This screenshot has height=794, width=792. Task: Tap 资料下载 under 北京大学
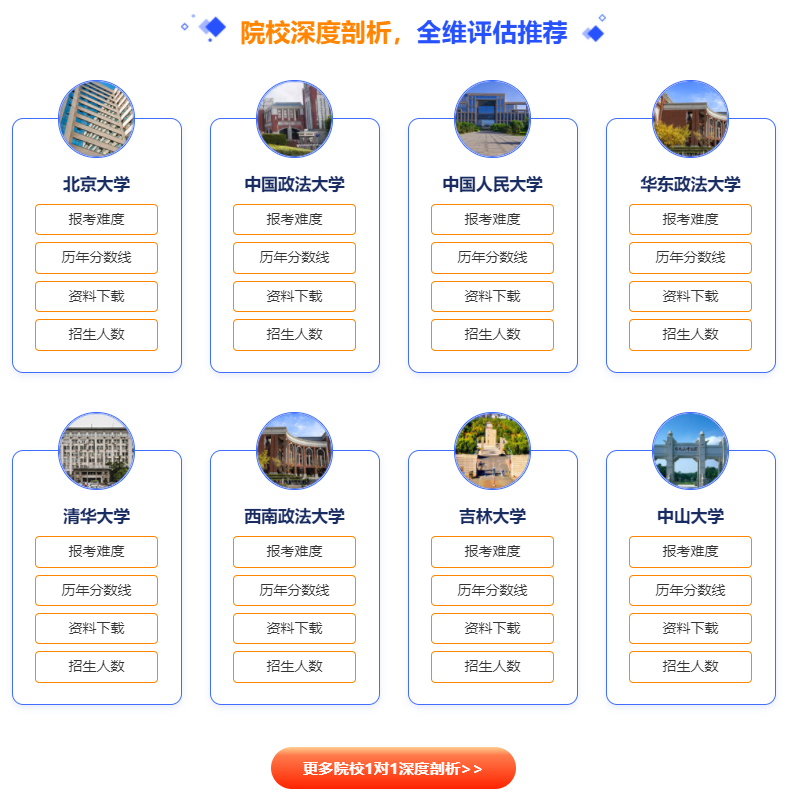(x=96, y=296)
